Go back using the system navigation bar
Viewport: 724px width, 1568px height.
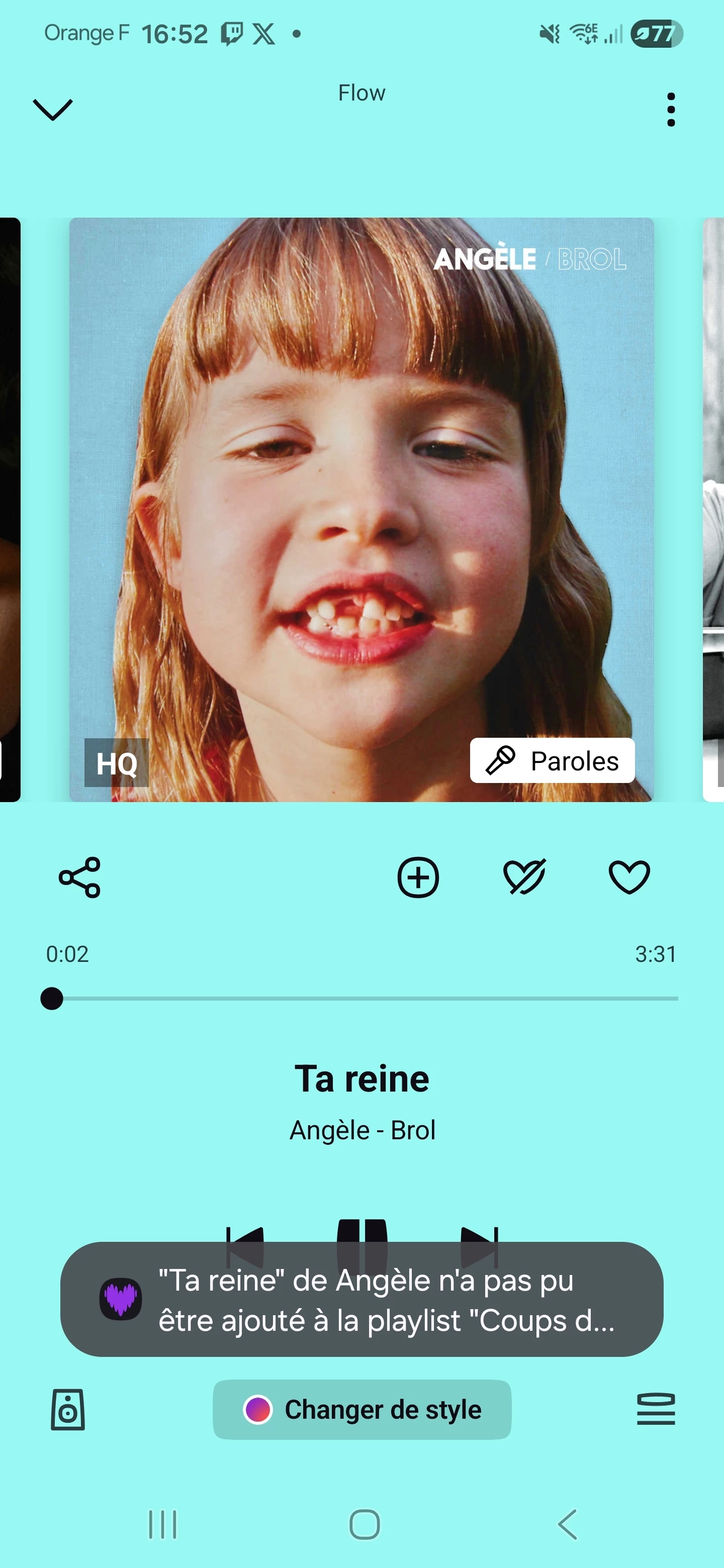point(568,1524)
